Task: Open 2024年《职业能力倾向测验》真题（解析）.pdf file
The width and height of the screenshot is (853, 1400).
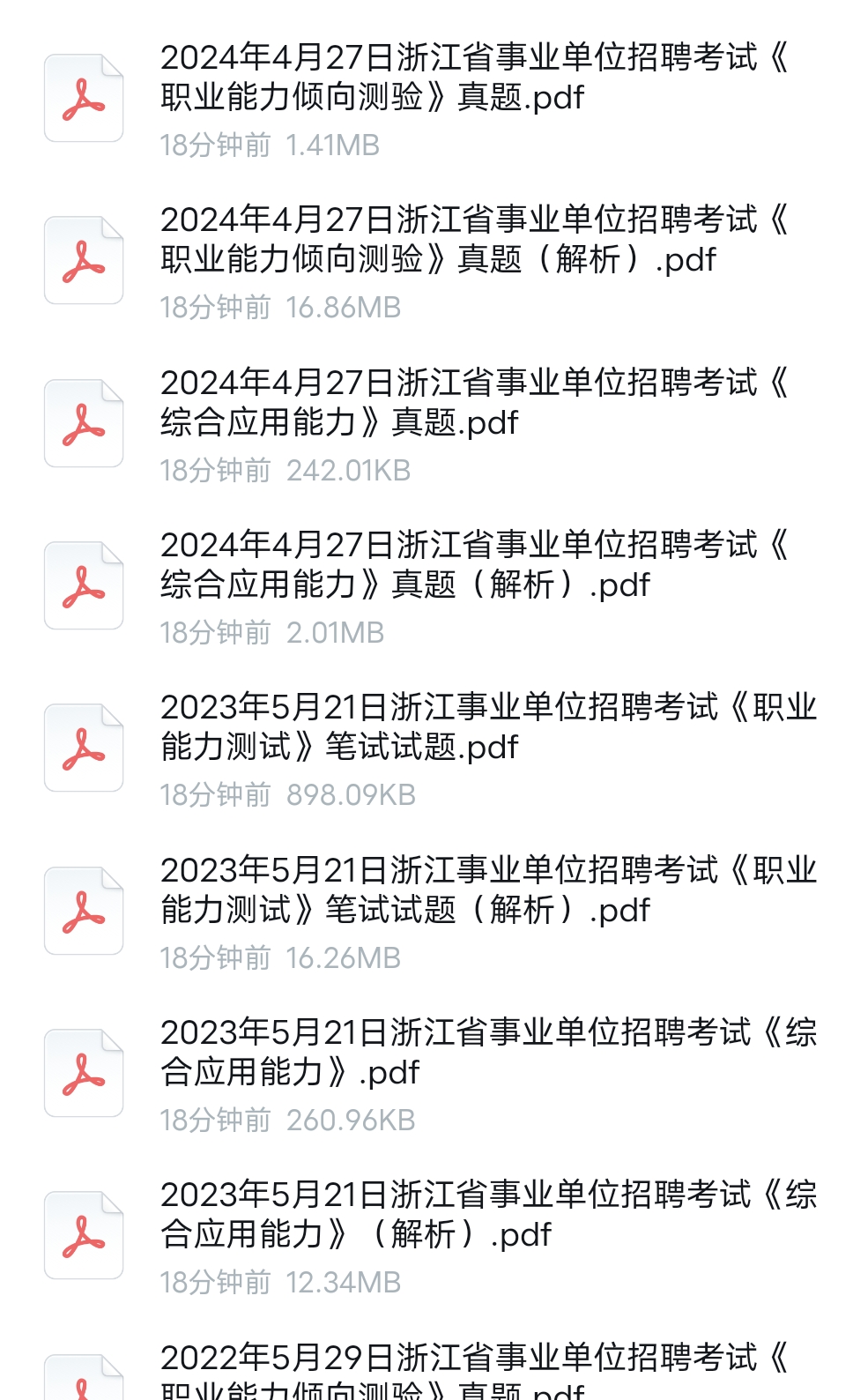Action: pyautogui.click(x=426, y=260)
